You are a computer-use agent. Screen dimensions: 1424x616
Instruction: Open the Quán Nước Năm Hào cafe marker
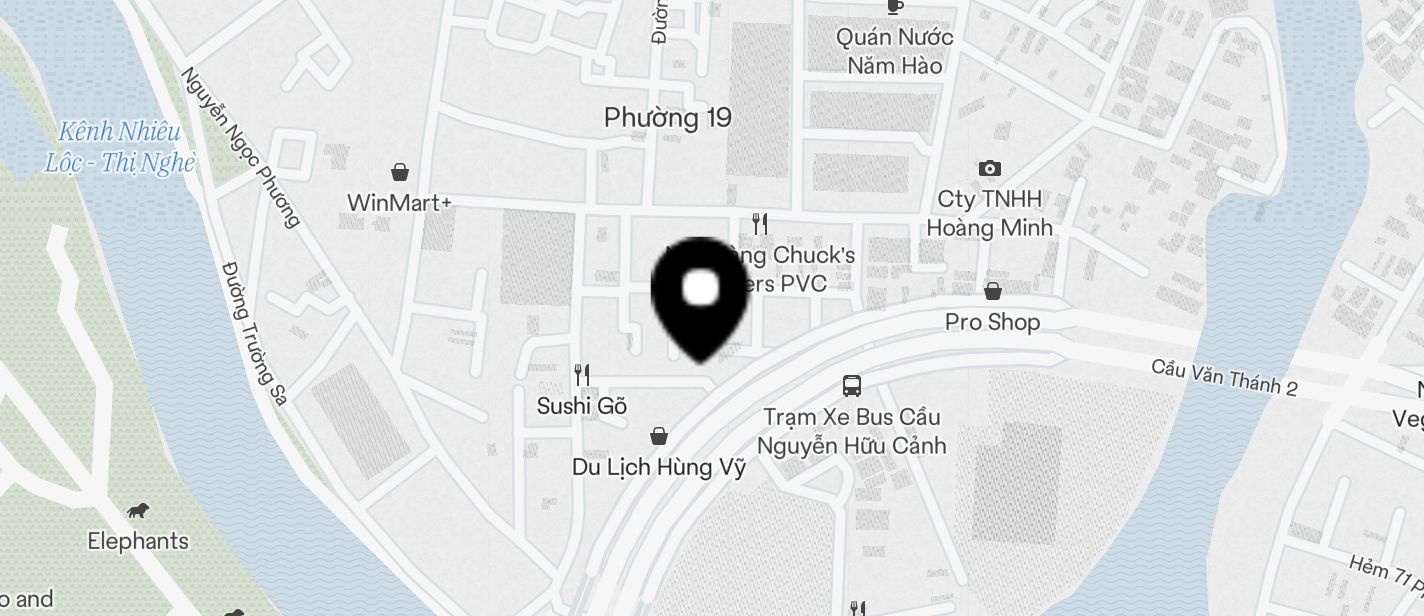click(x=895, y=8)
